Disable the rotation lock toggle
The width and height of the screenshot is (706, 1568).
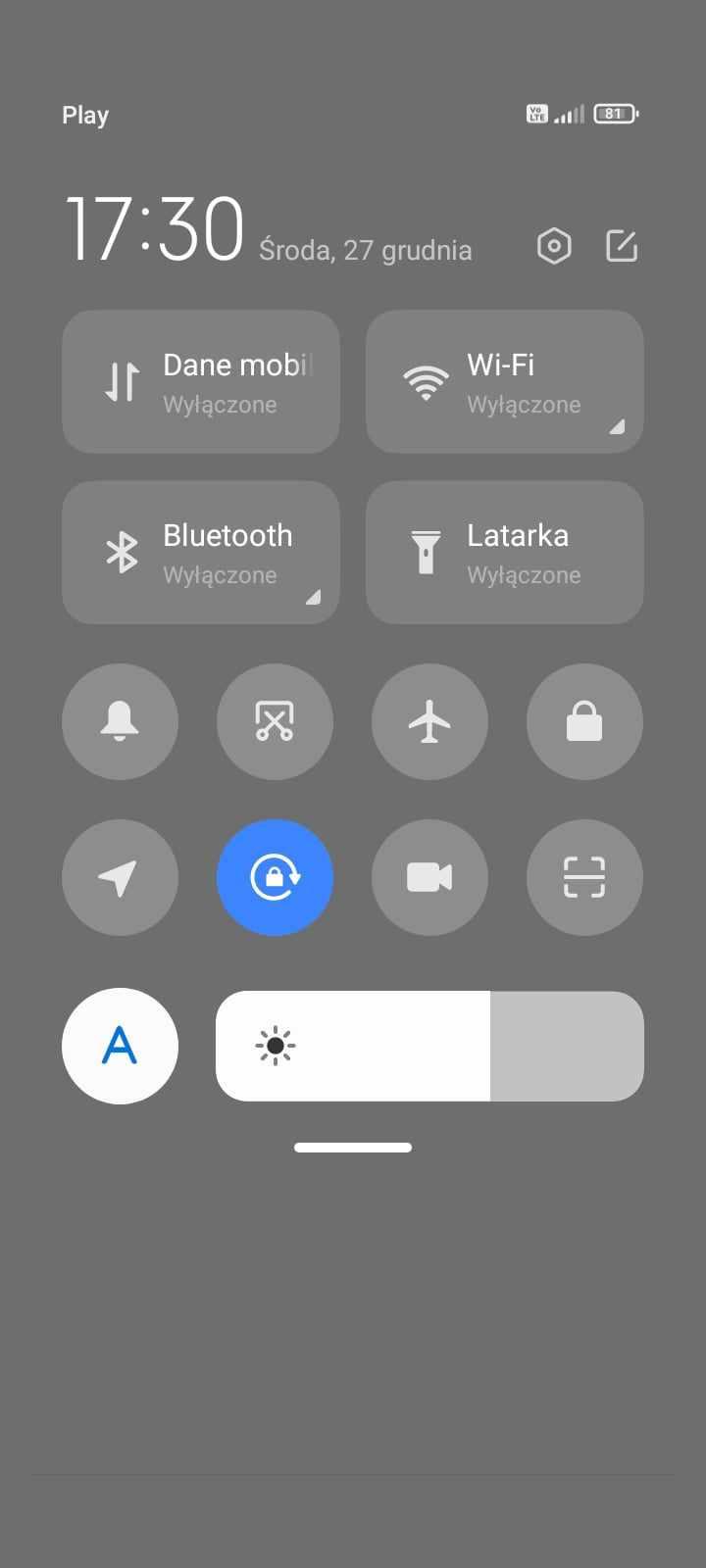(275, 877)
